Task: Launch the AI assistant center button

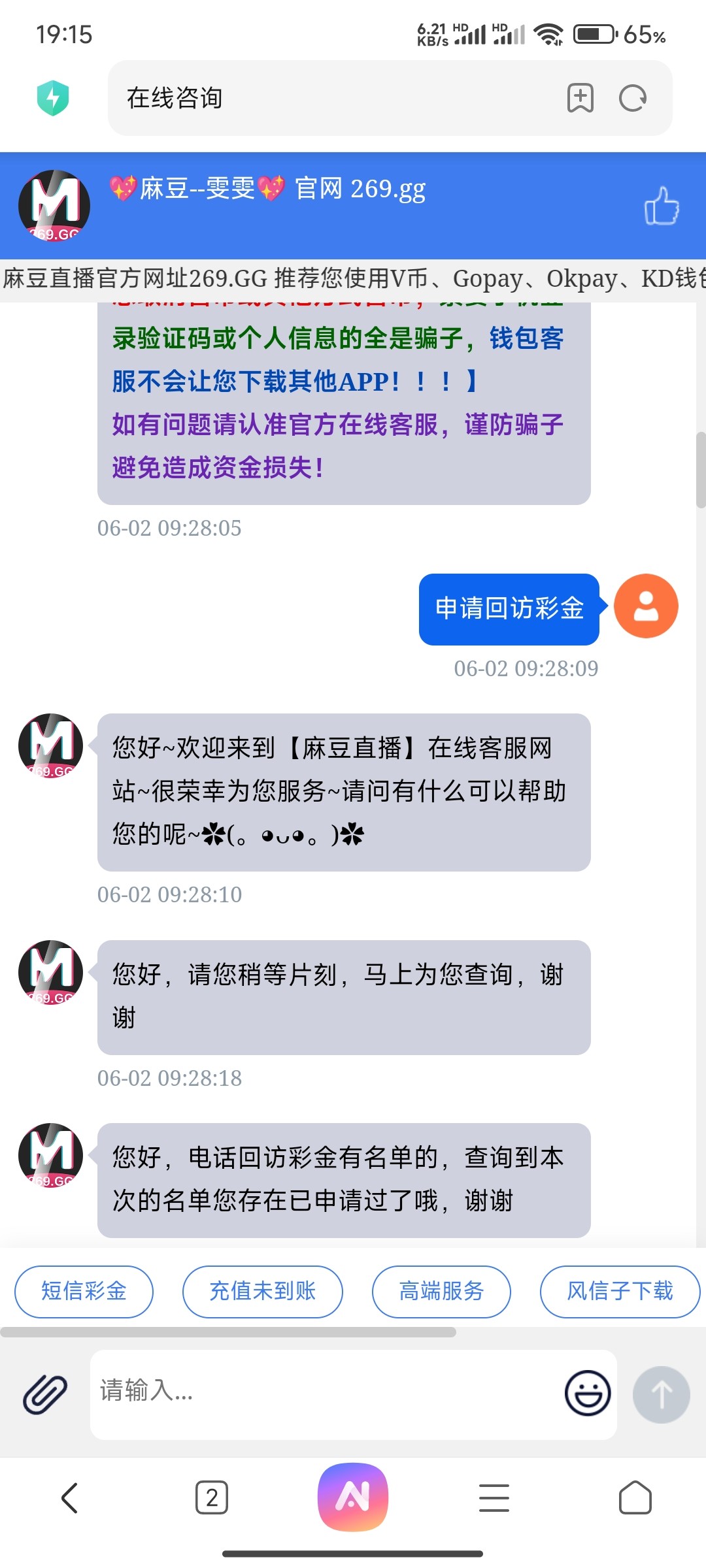Action: click(x=353, y=1497)
